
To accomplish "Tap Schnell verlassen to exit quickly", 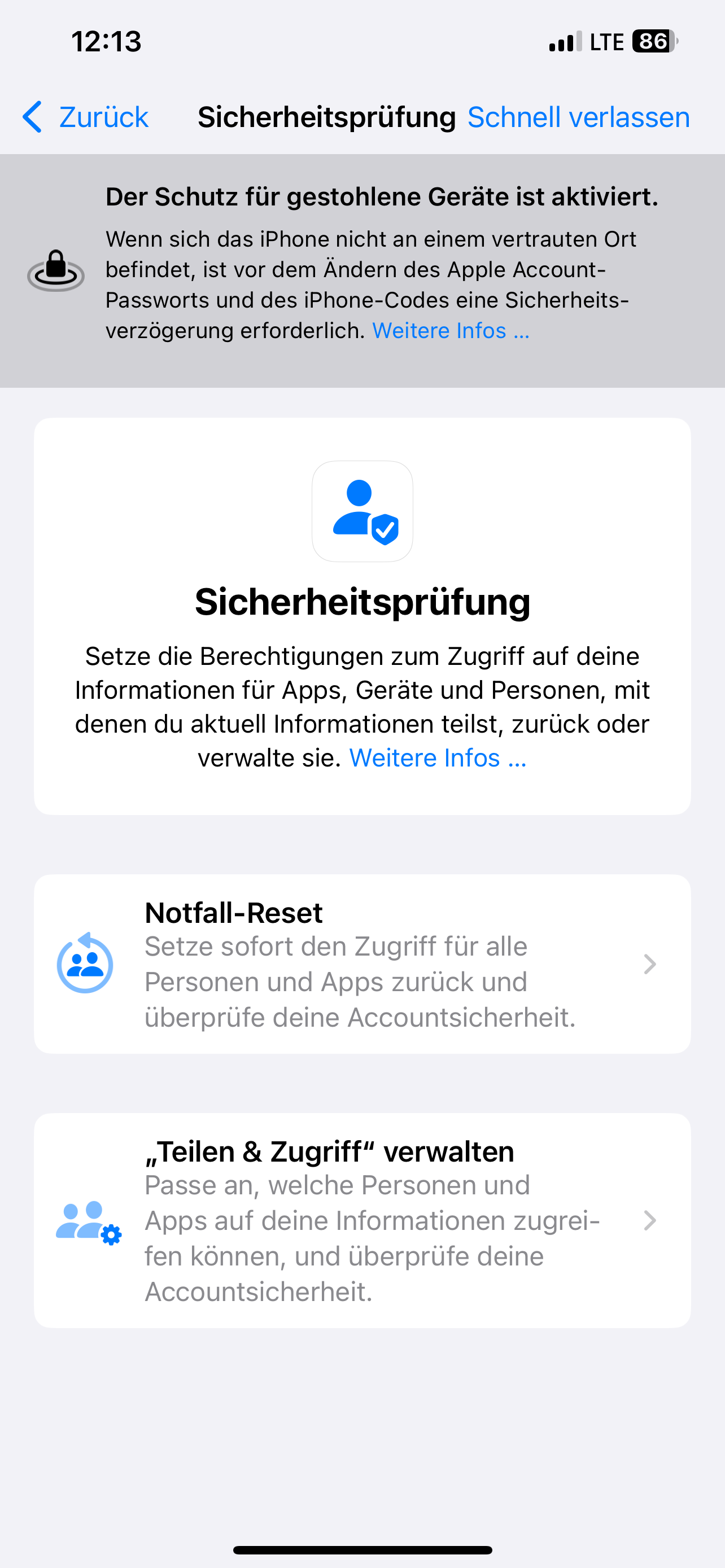I will pyautogui.click(x=578, y=117).
